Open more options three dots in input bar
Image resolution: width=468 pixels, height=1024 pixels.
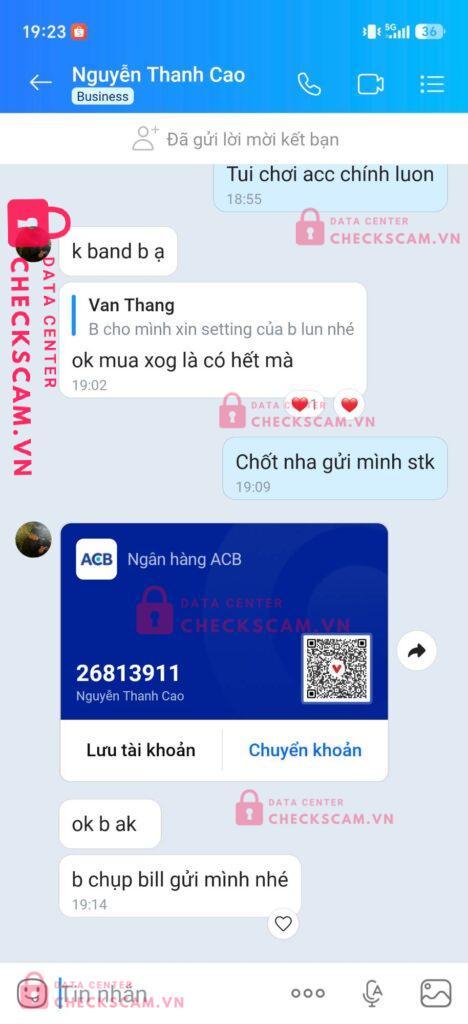(308, 993)
